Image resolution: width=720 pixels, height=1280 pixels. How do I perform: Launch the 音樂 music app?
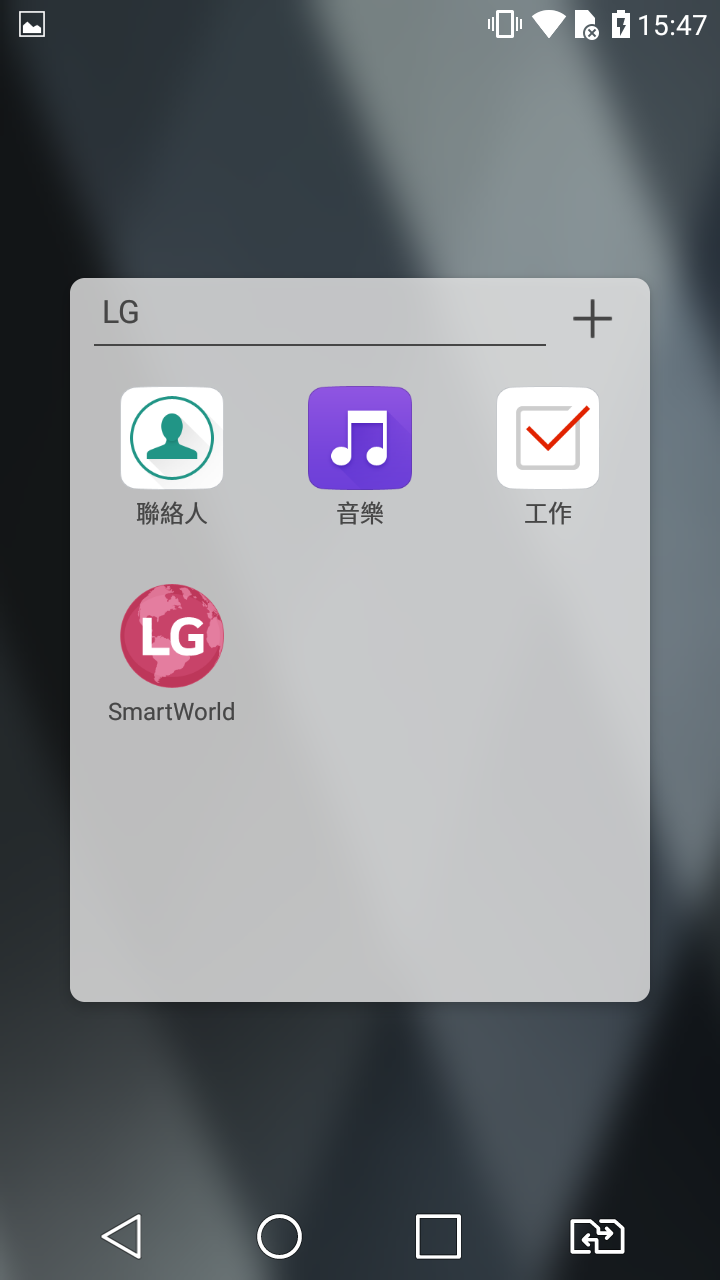point(360,457)
